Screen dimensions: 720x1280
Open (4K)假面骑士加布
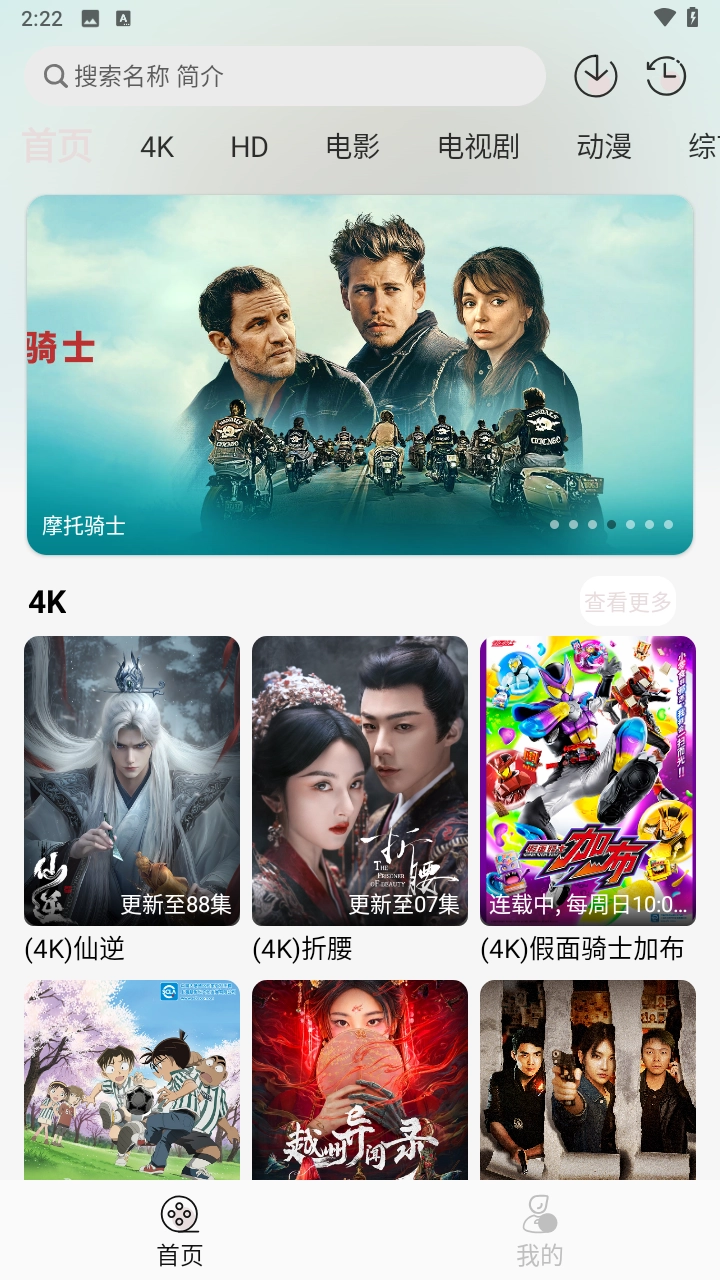pyautogui.click(x=588, y=782)
